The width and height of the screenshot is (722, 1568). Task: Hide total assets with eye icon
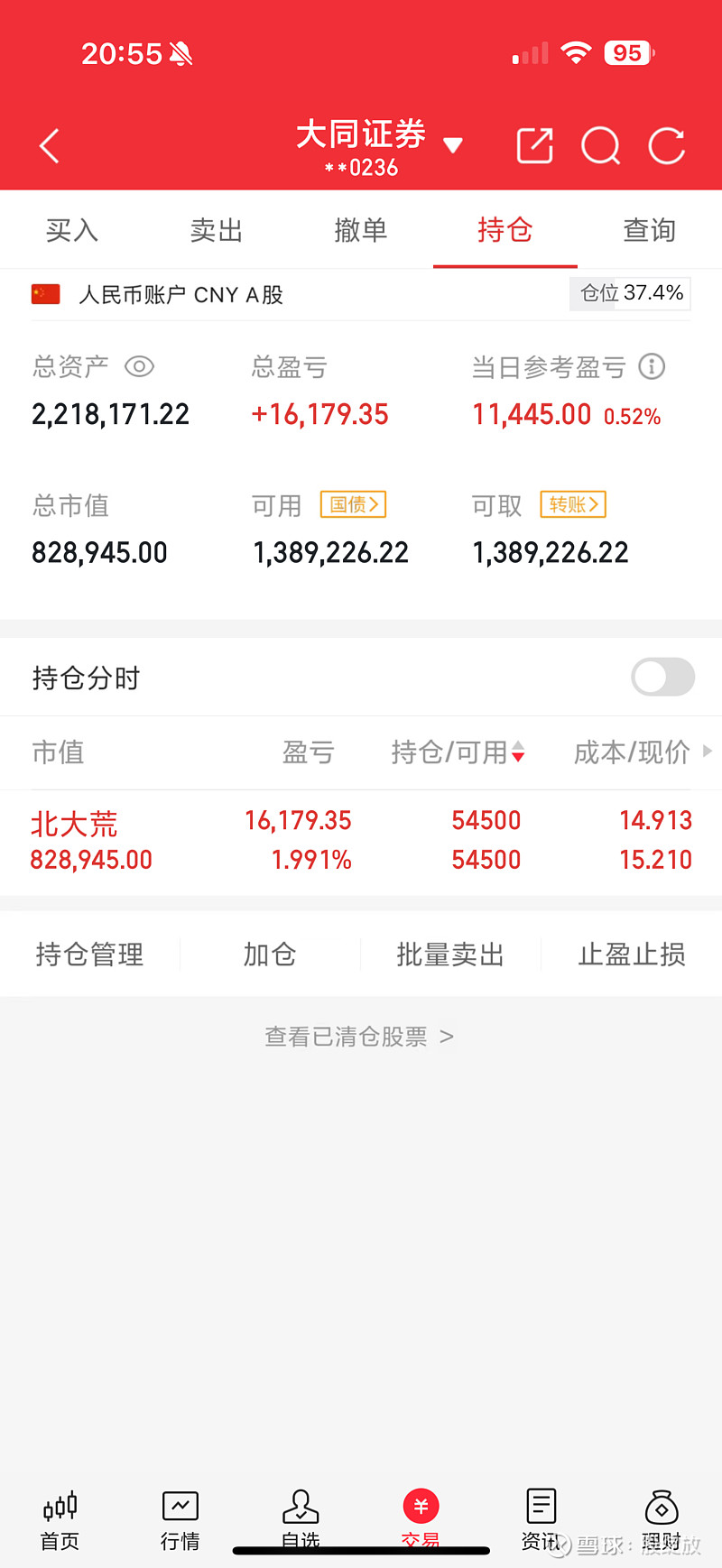click(140, 366)
